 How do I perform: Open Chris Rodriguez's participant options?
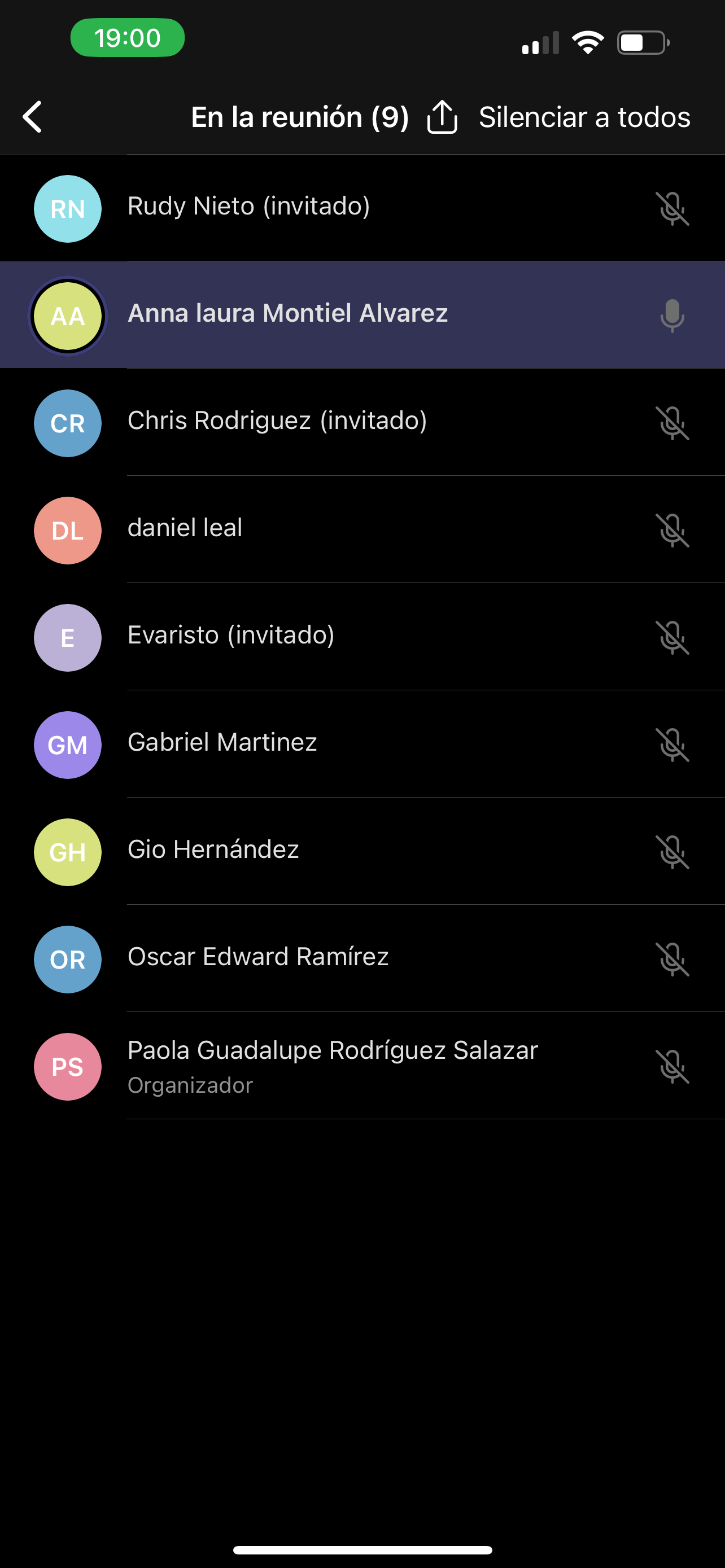[362, 422]
